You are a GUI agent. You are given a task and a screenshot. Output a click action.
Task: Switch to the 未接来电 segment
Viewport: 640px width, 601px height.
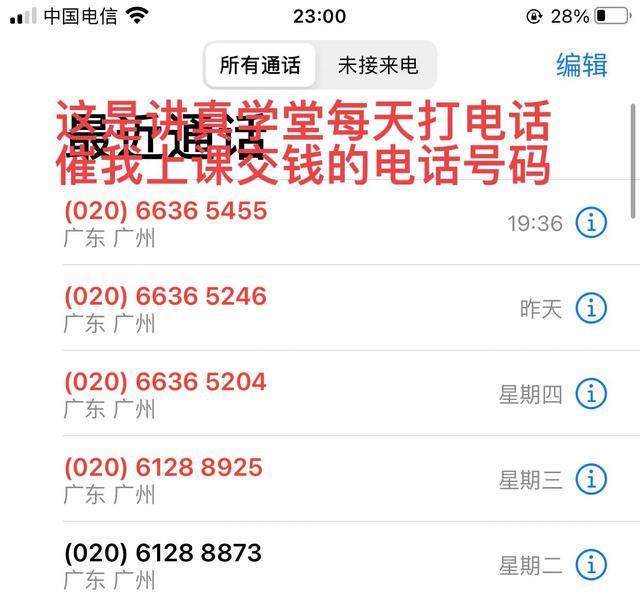pyautogui.click(x=377, y=66)
